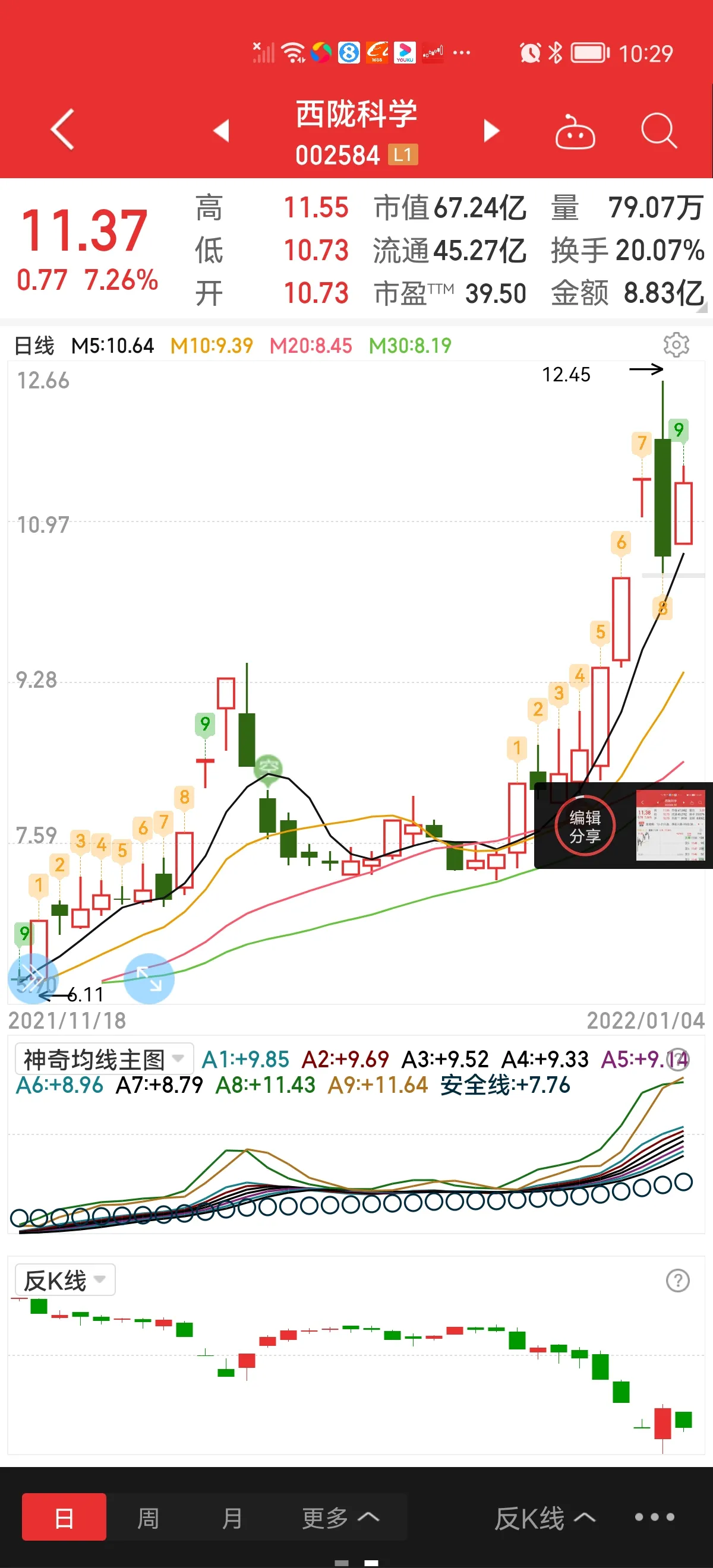
Task: Expand the bottom 反K线 selector
Action: [544, 1518]
